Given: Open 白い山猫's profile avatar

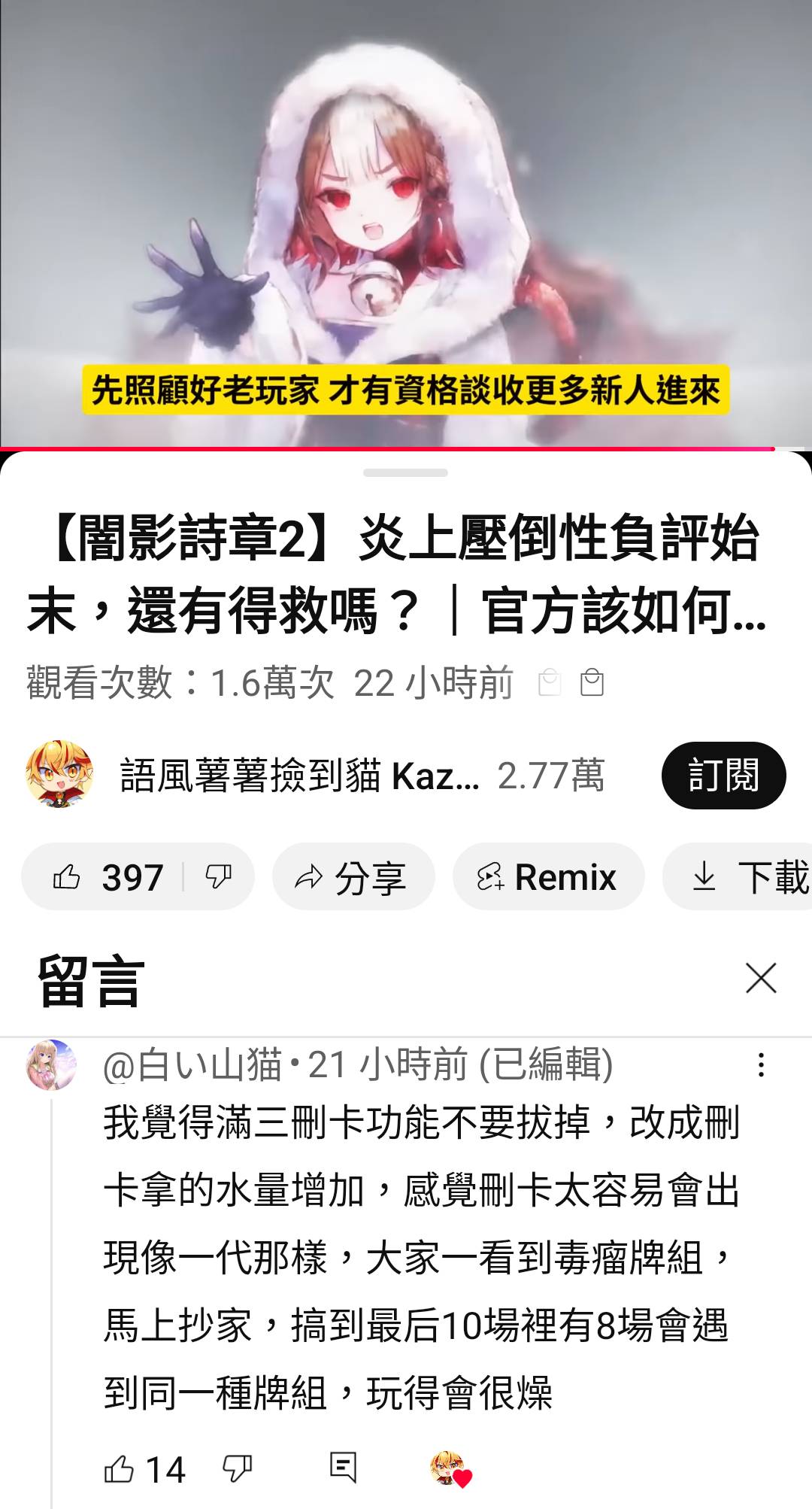Looking at the screenshot, I should [51, 1065].
